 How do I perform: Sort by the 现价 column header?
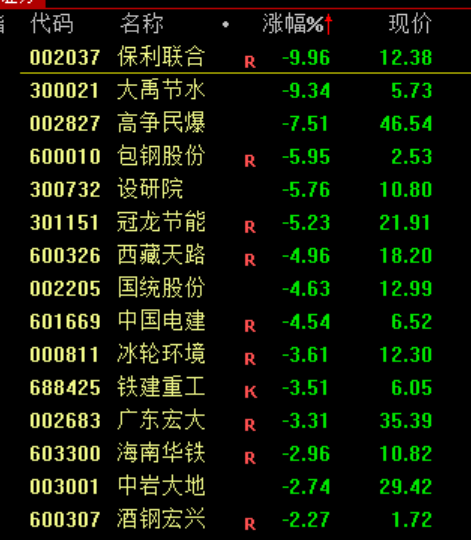coord(410,24)
